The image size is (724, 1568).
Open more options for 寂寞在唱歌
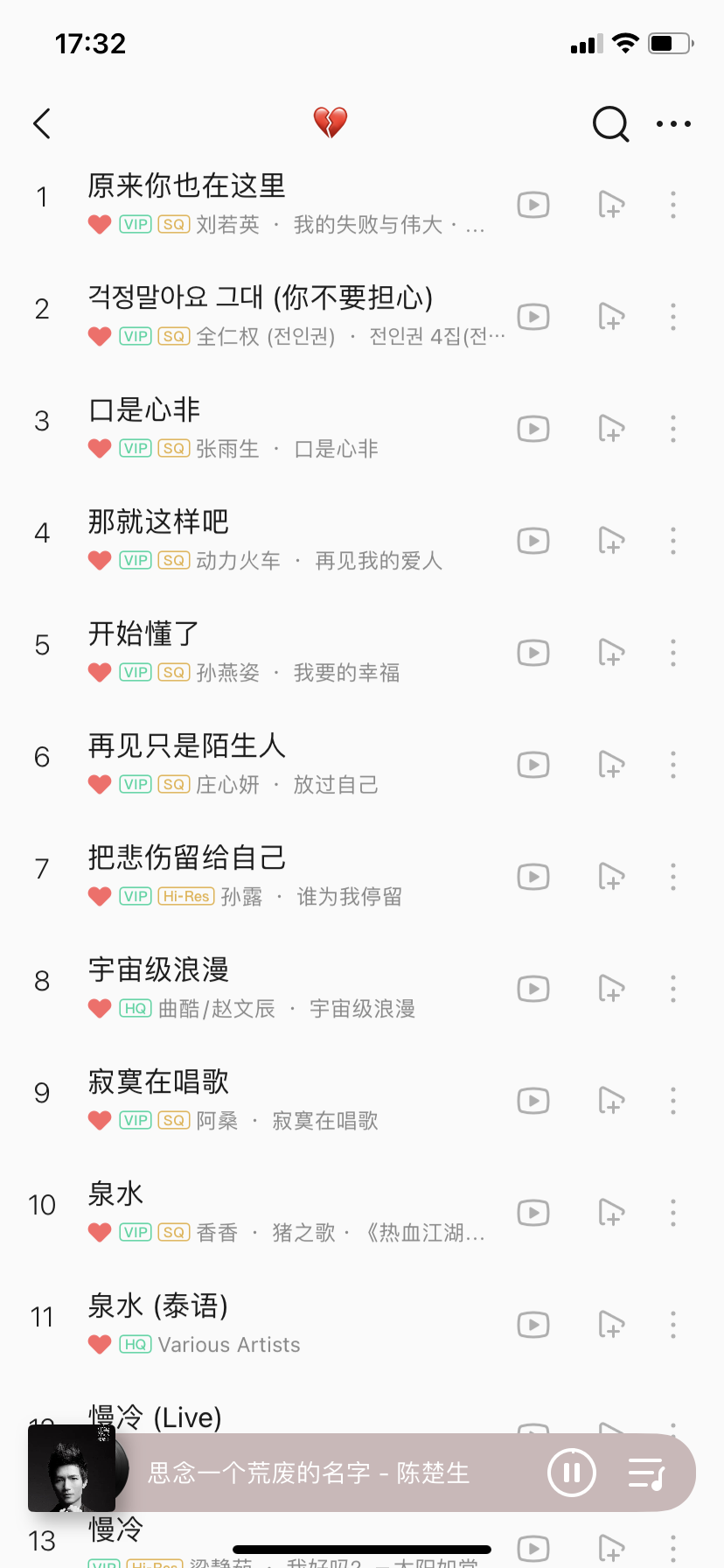(x=673, y=1101)
